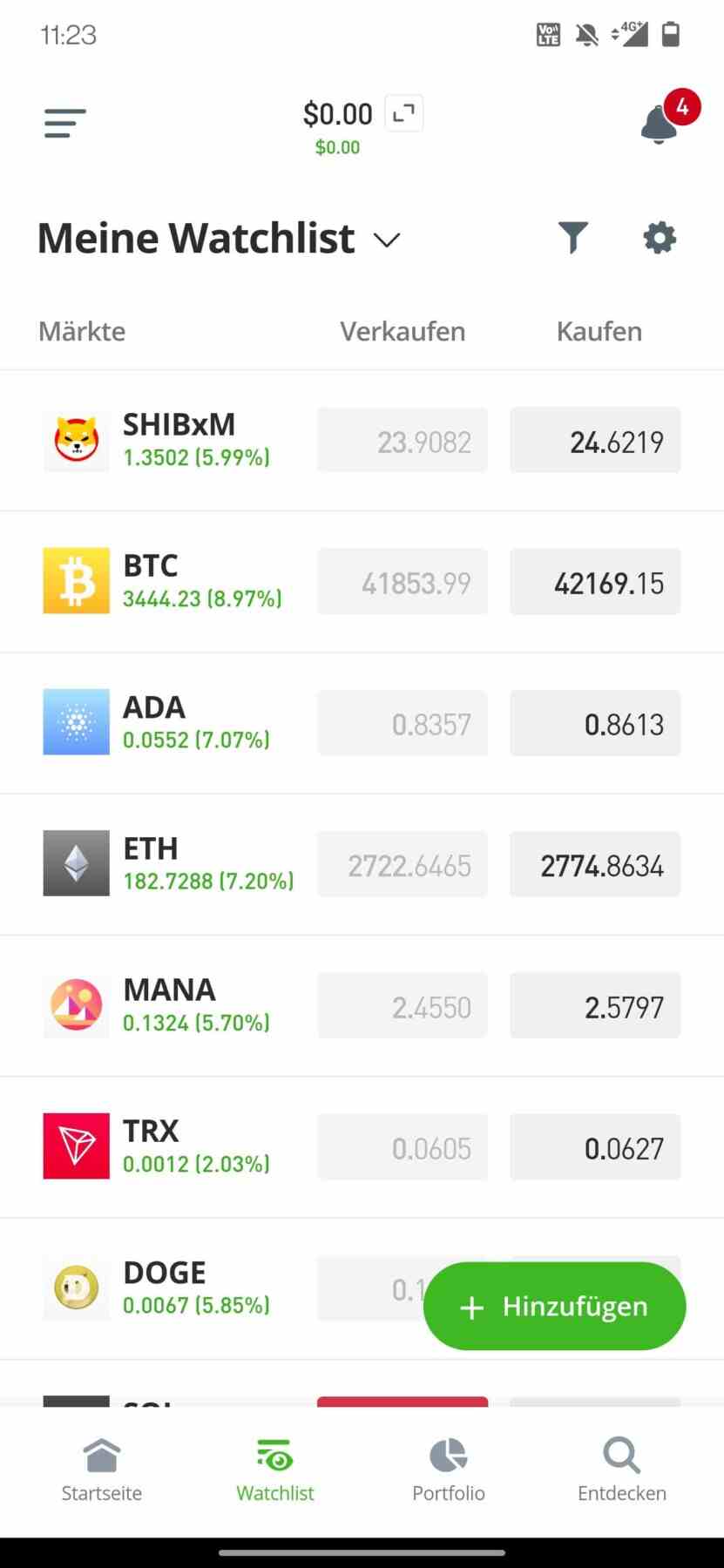Open watchlist settings gear

pos(660,237)
